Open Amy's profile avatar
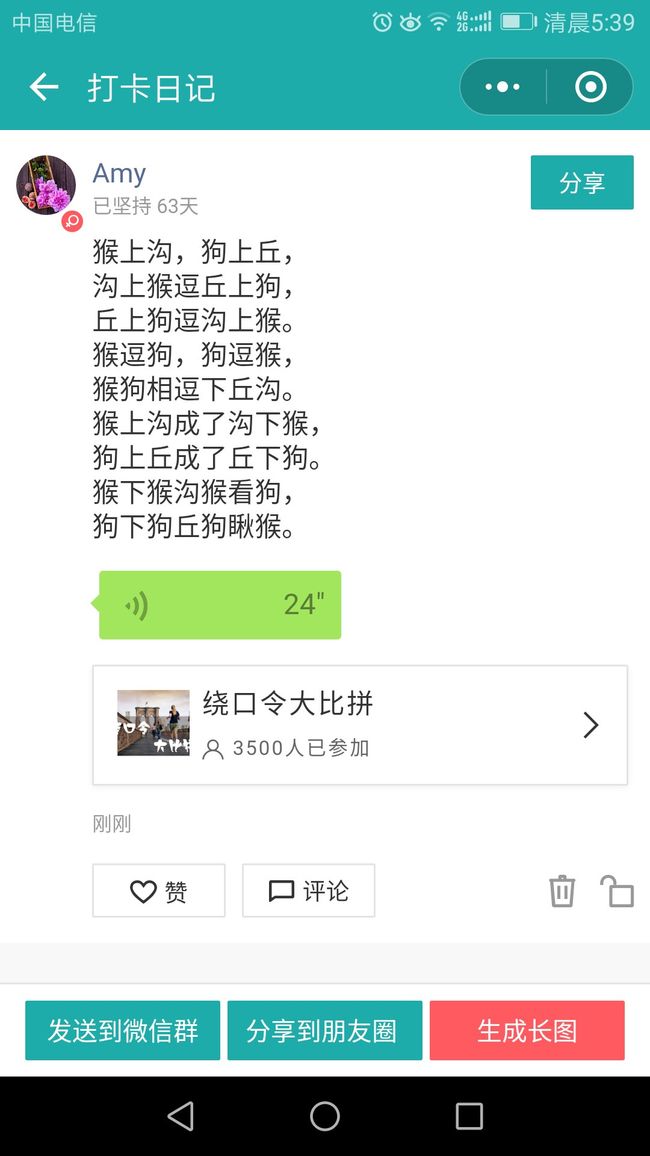 pos(46,185)
